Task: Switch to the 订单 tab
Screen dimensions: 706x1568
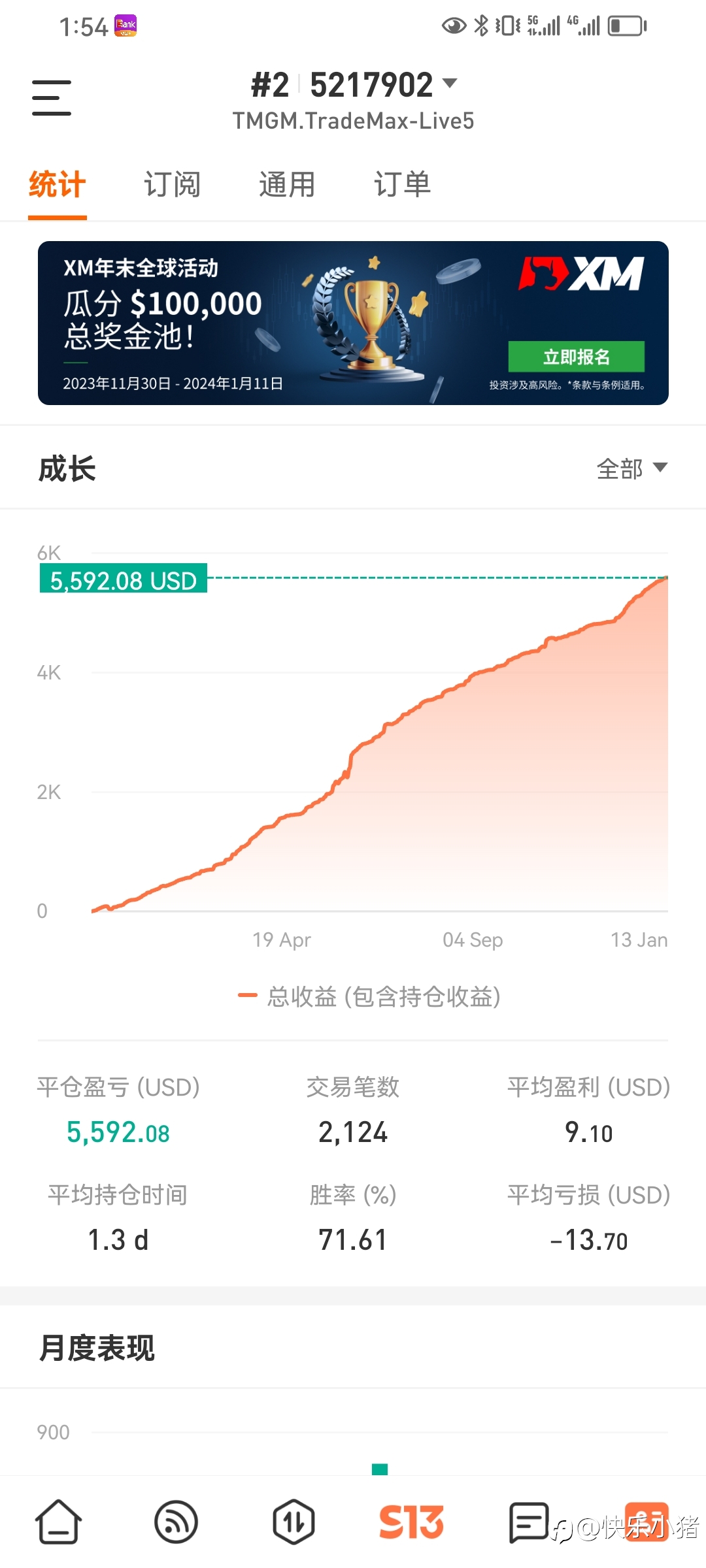Action: [x=402, y=184]
